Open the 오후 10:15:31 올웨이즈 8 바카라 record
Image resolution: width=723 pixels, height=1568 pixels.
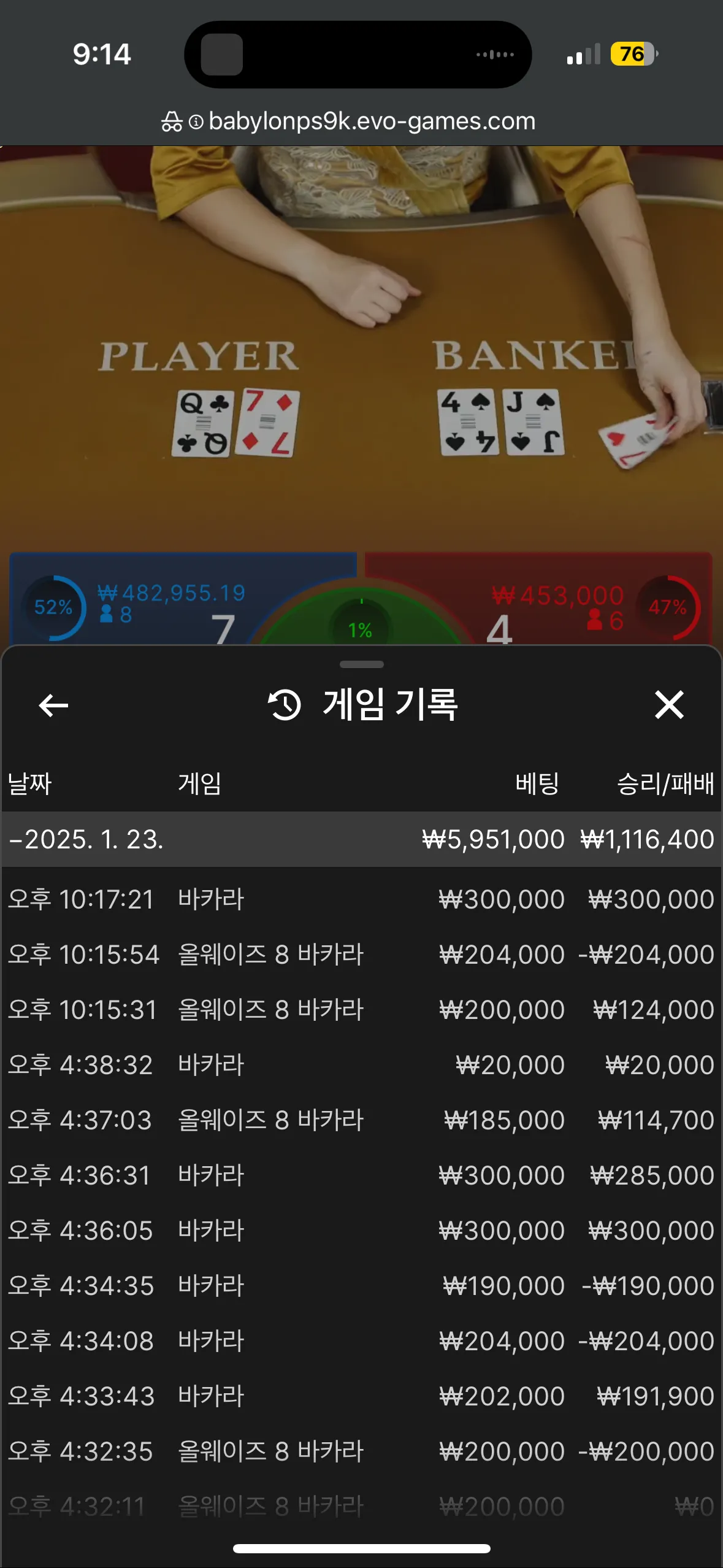pos(361,1010)
